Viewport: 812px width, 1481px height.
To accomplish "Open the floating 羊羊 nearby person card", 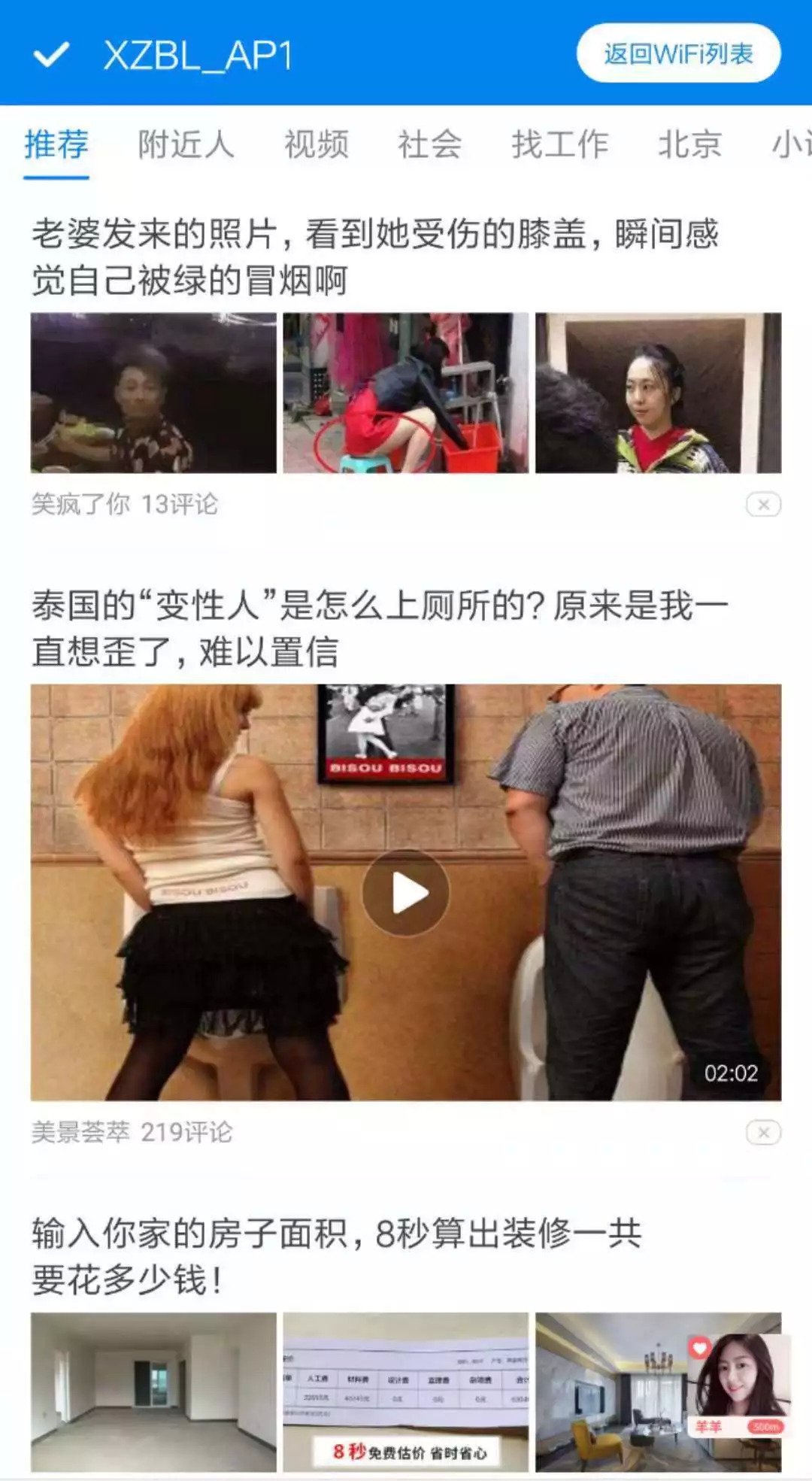I will click(x=739, y=1385).
